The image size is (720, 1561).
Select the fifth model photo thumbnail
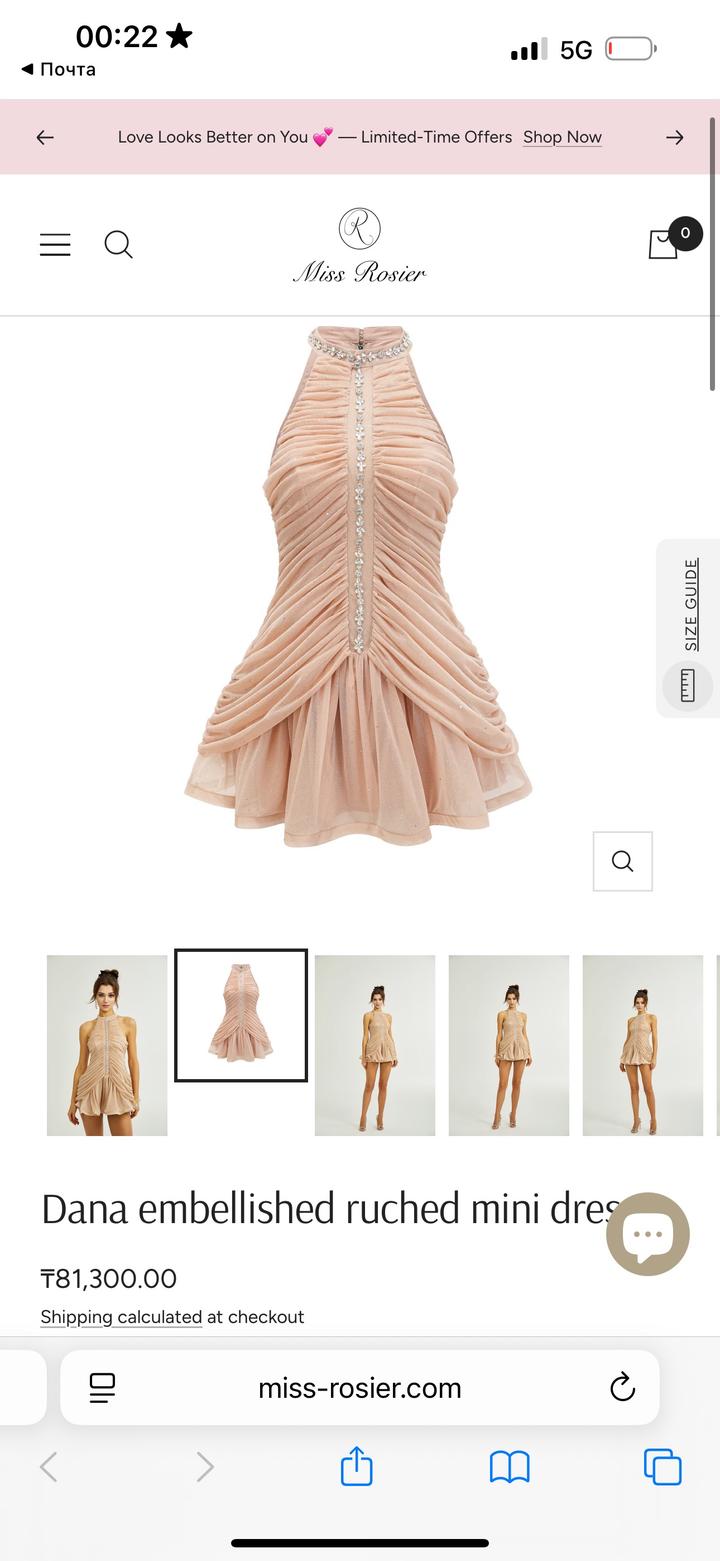tap(643, 1045)
